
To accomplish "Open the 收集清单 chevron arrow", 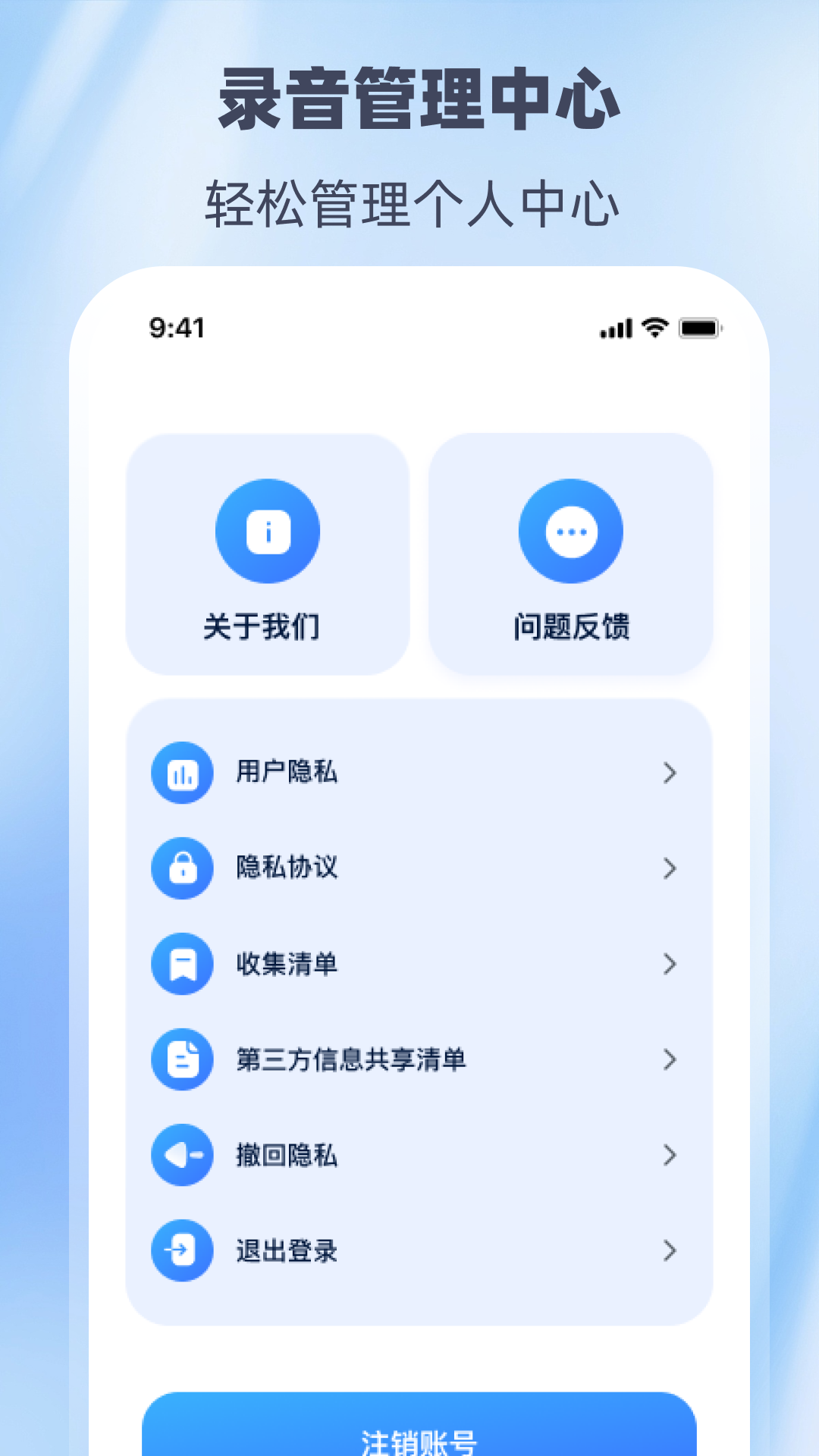I will [x=670, y=964].
